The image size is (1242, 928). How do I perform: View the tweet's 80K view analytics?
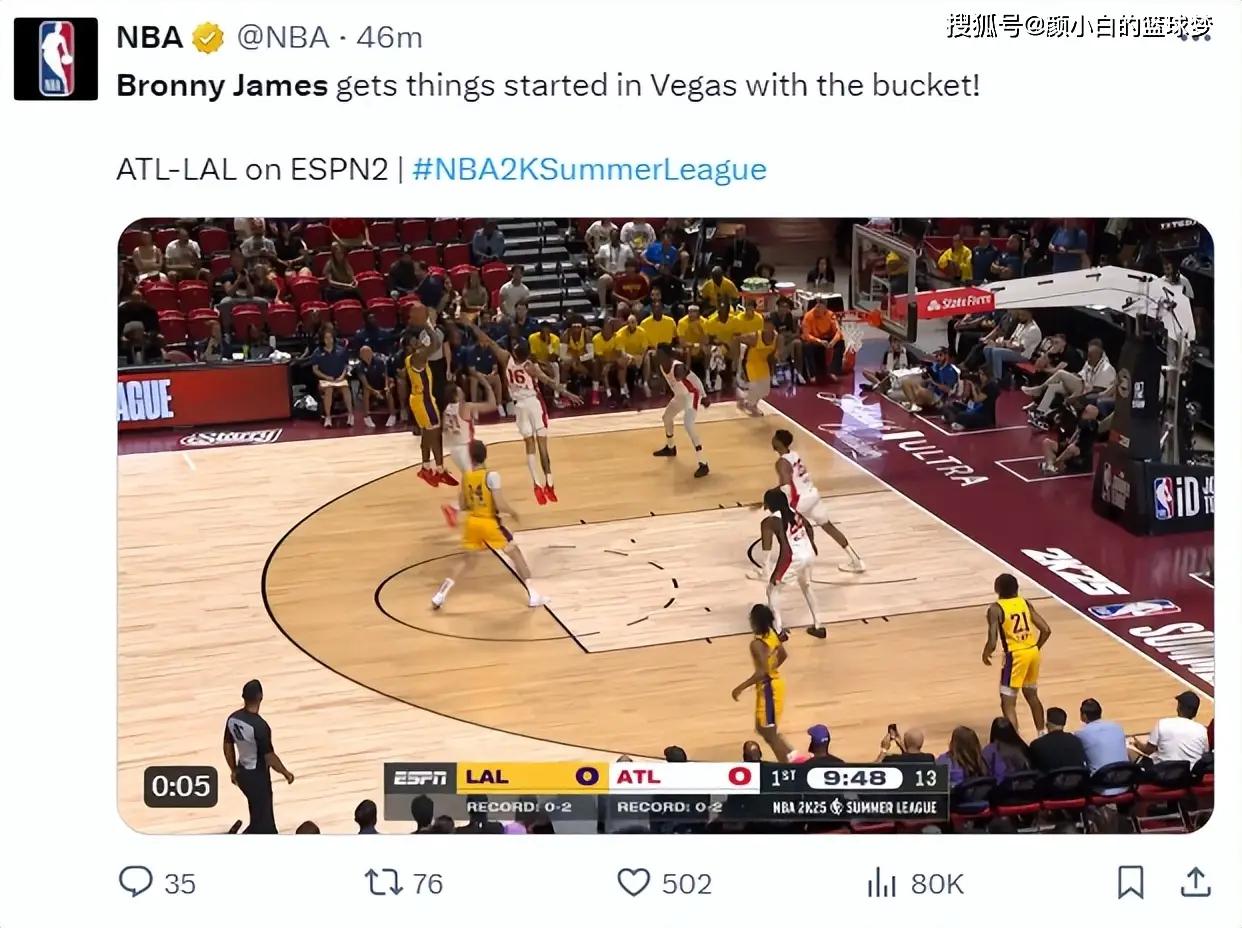[881, 882]
